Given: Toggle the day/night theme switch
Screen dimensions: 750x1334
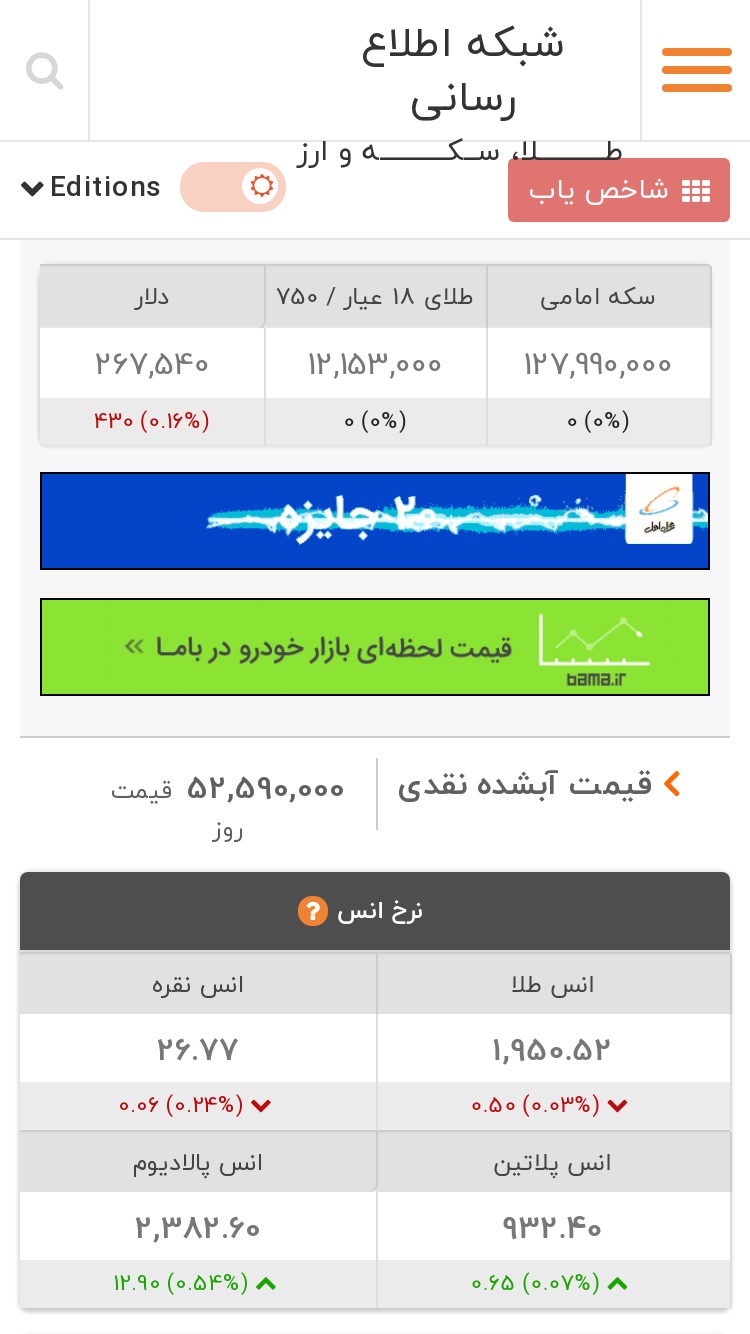Looking at the screenshot, I should (233, 187).
